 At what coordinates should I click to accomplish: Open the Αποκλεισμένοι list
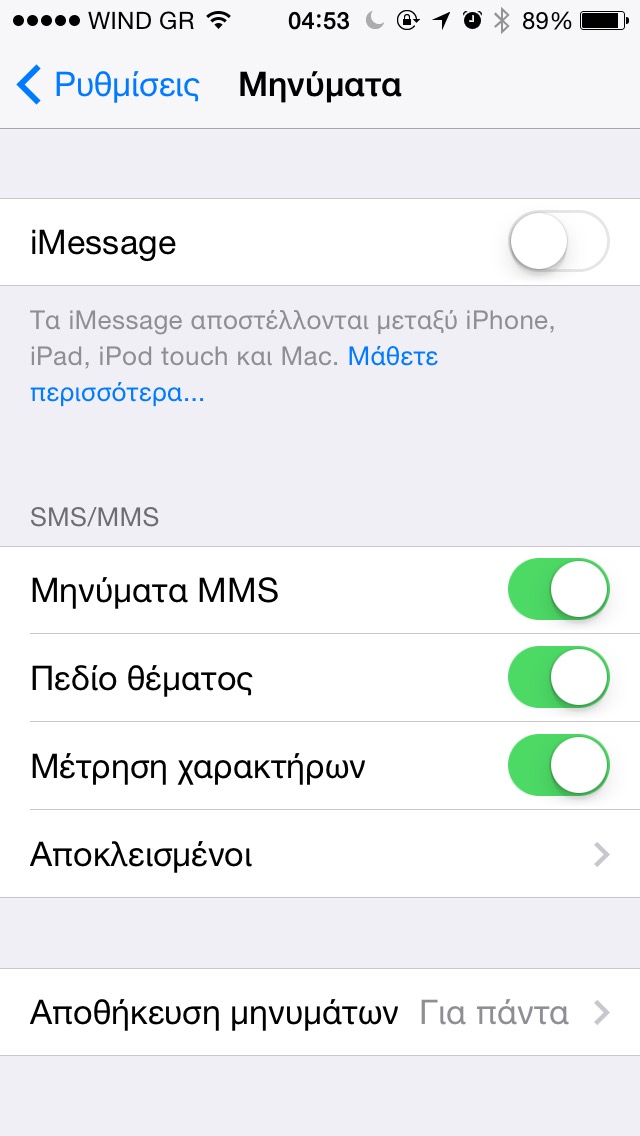tap(320, 854)
